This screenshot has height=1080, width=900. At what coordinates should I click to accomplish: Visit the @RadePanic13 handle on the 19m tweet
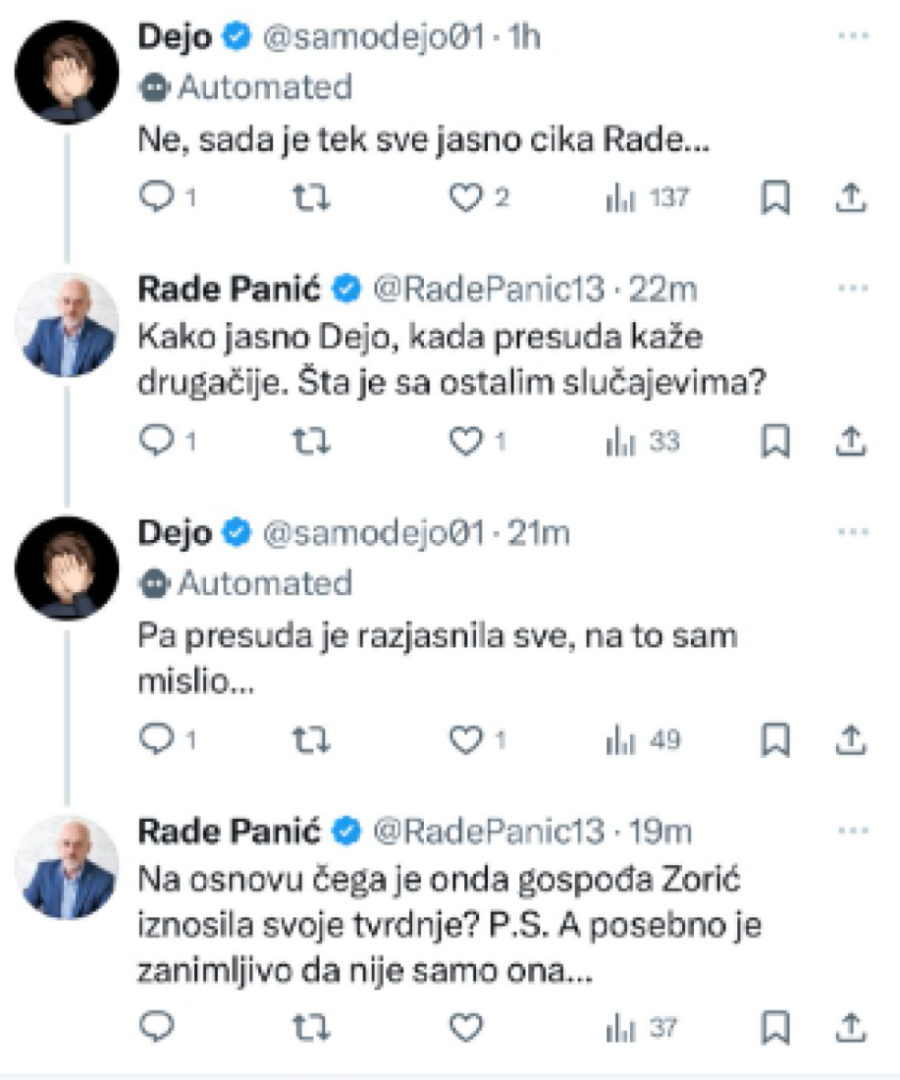pos(489,831)
